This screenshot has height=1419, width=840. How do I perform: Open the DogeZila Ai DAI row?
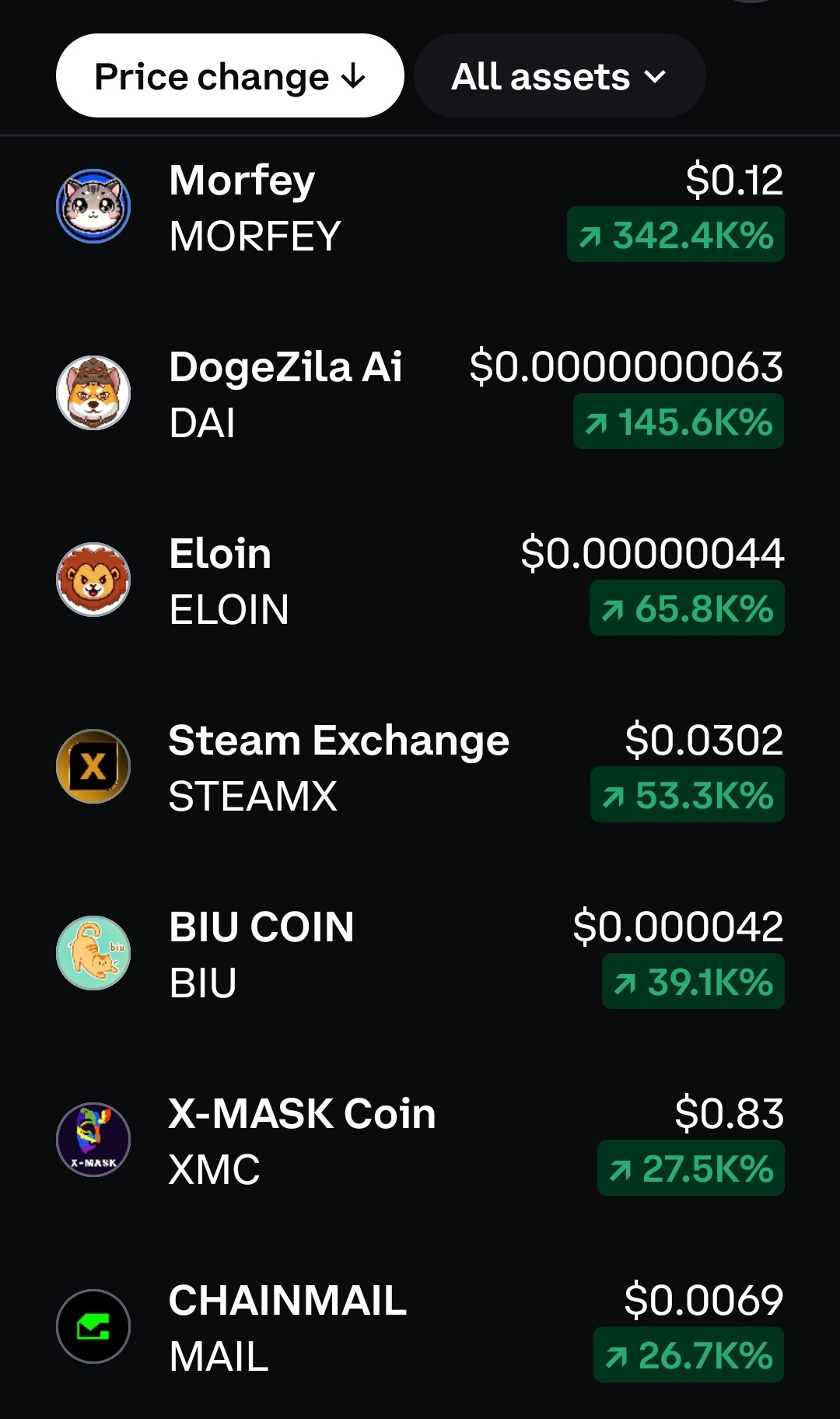point(420,394)
